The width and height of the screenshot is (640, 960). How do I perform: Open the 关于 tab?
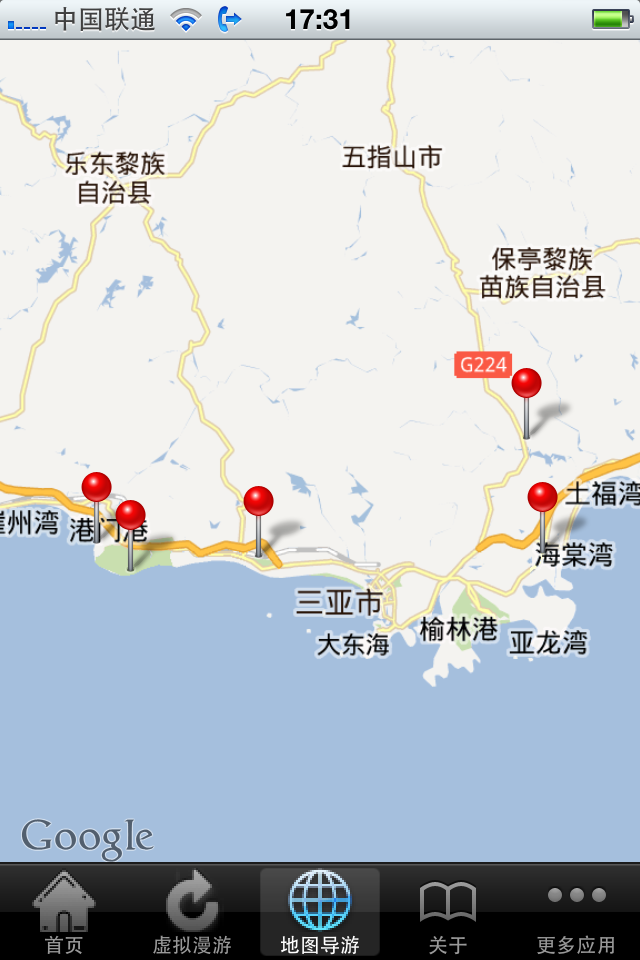click(448, 913)
